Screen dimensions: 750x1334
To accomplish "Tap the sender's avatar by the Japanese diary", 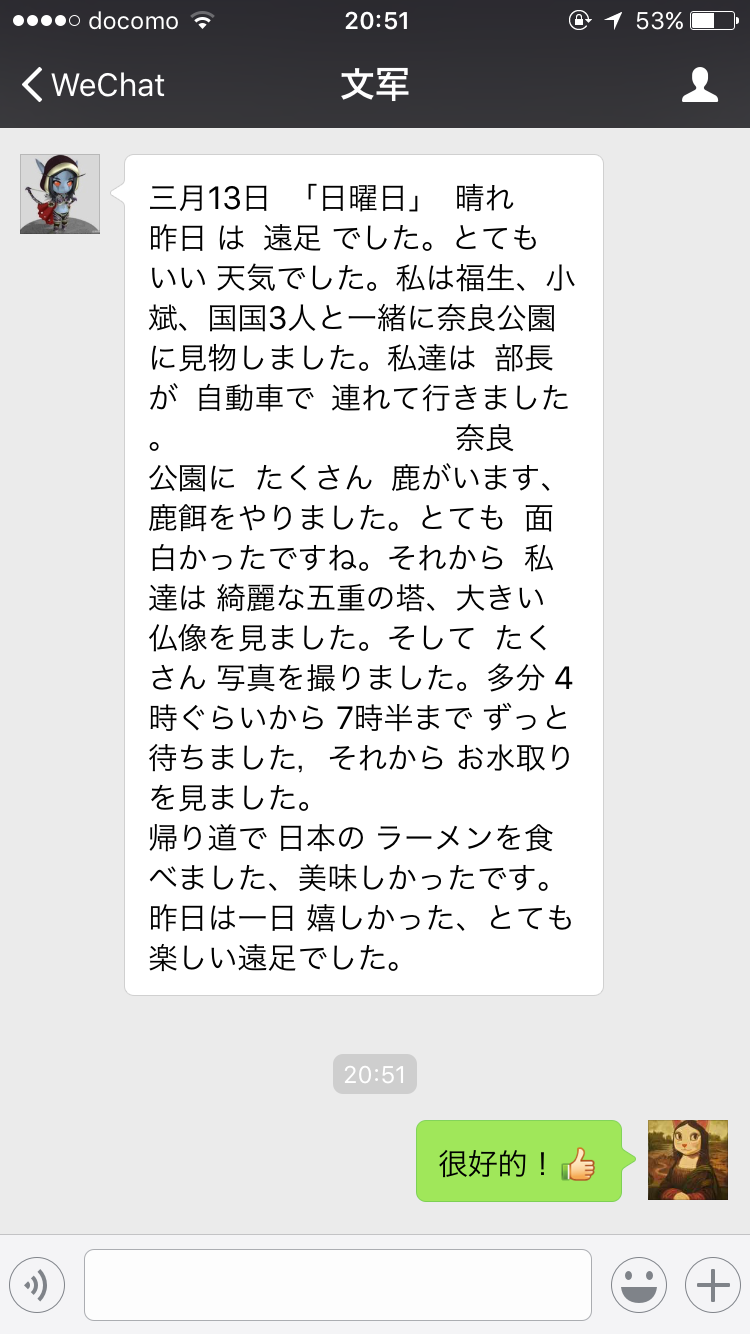I will [x=60, y=194].
